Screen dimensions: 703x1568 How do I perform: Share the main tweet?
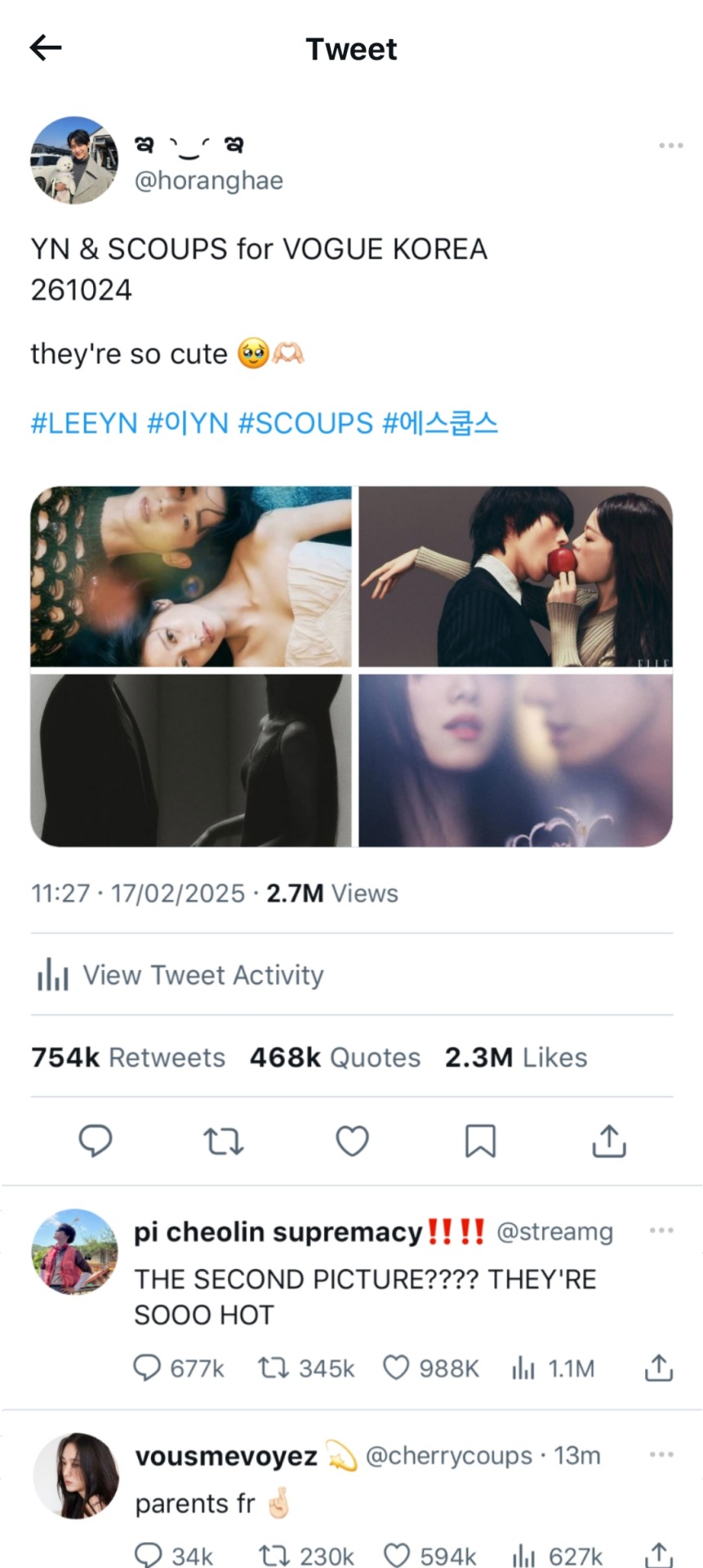click(x=608, y=1141)
